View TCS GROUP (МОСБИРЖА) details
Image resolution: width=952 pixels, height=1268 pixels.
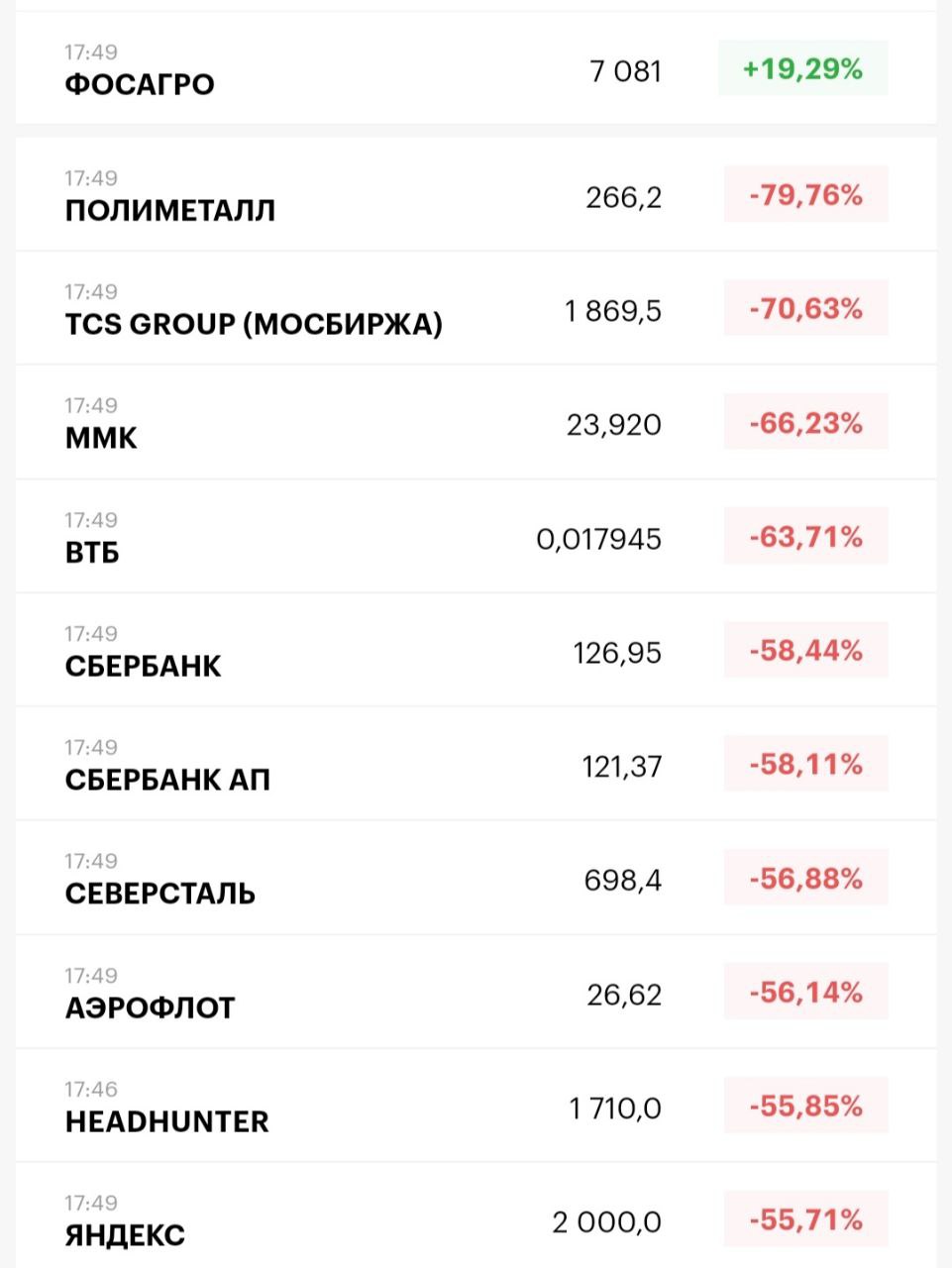(254, 324)
